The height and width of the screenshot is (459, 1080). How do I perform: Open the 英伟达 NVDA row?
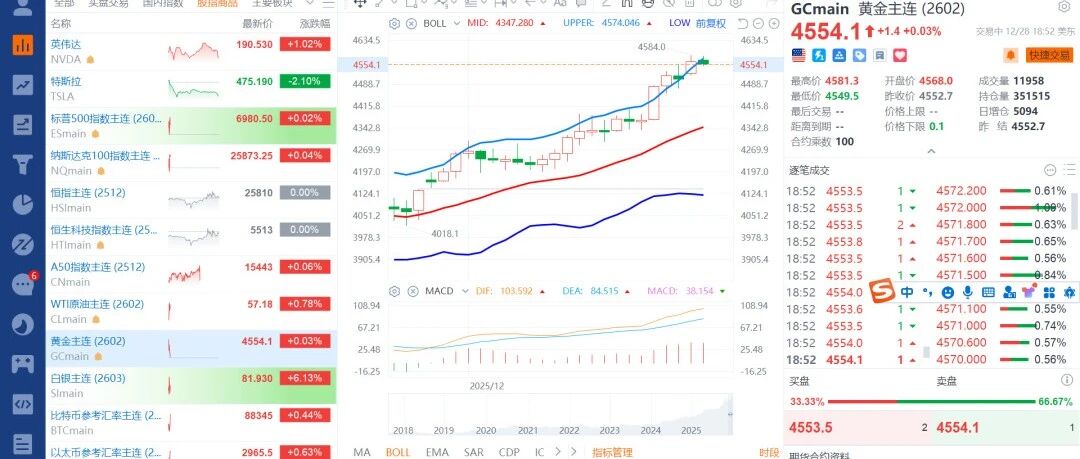tap(191, 52)
